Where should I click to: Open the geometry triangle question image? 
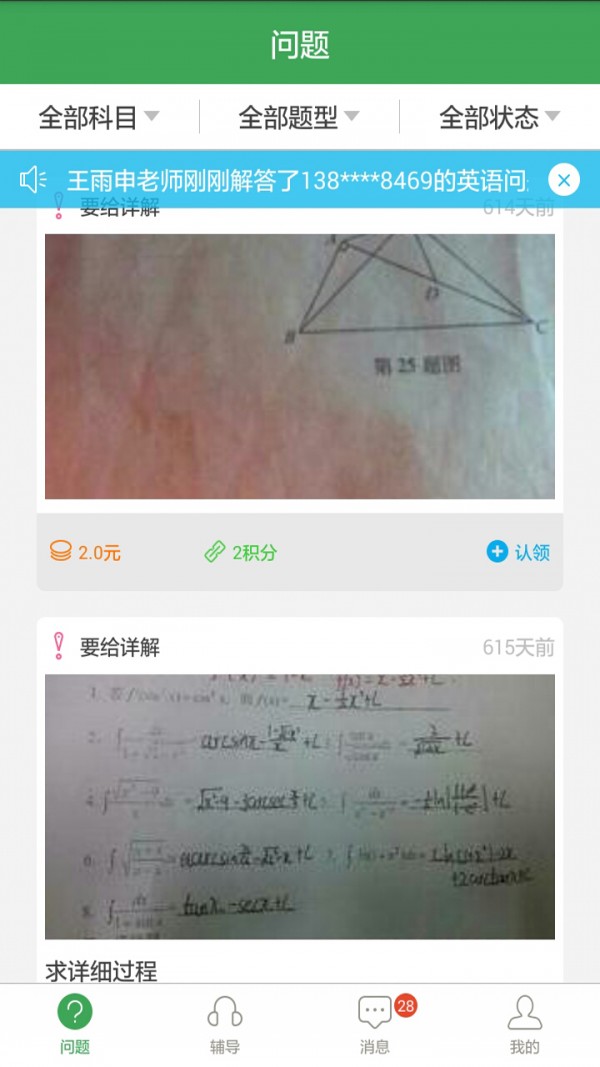click(x=300, y=366)
